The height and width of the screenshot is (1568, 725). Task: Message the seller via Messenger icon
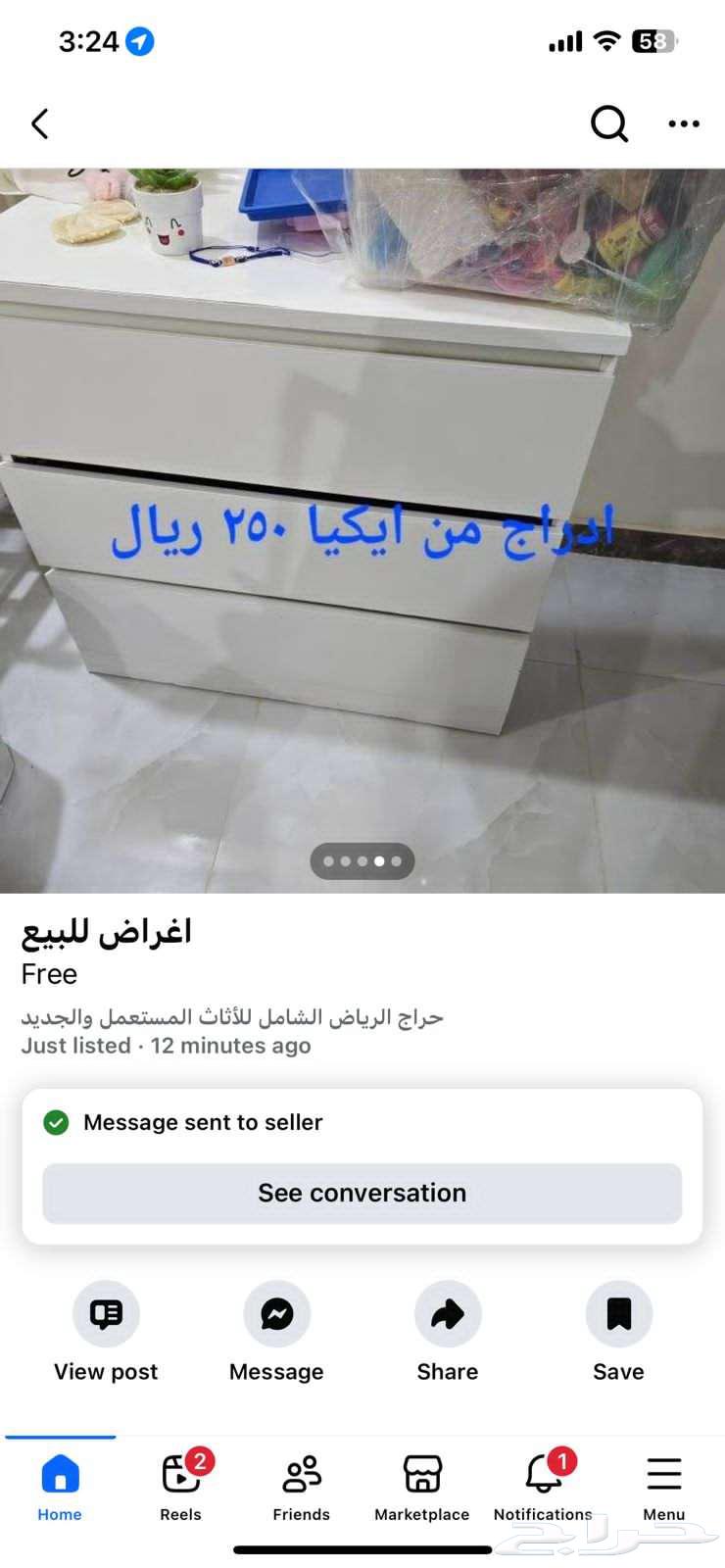tap(276, 1313)
